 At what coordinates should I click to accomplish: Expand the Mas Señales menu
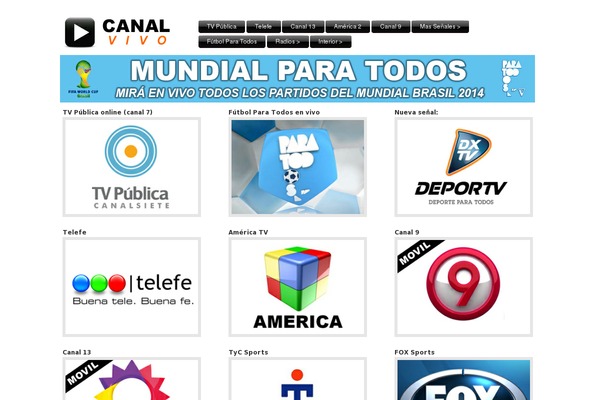[440, 27]
